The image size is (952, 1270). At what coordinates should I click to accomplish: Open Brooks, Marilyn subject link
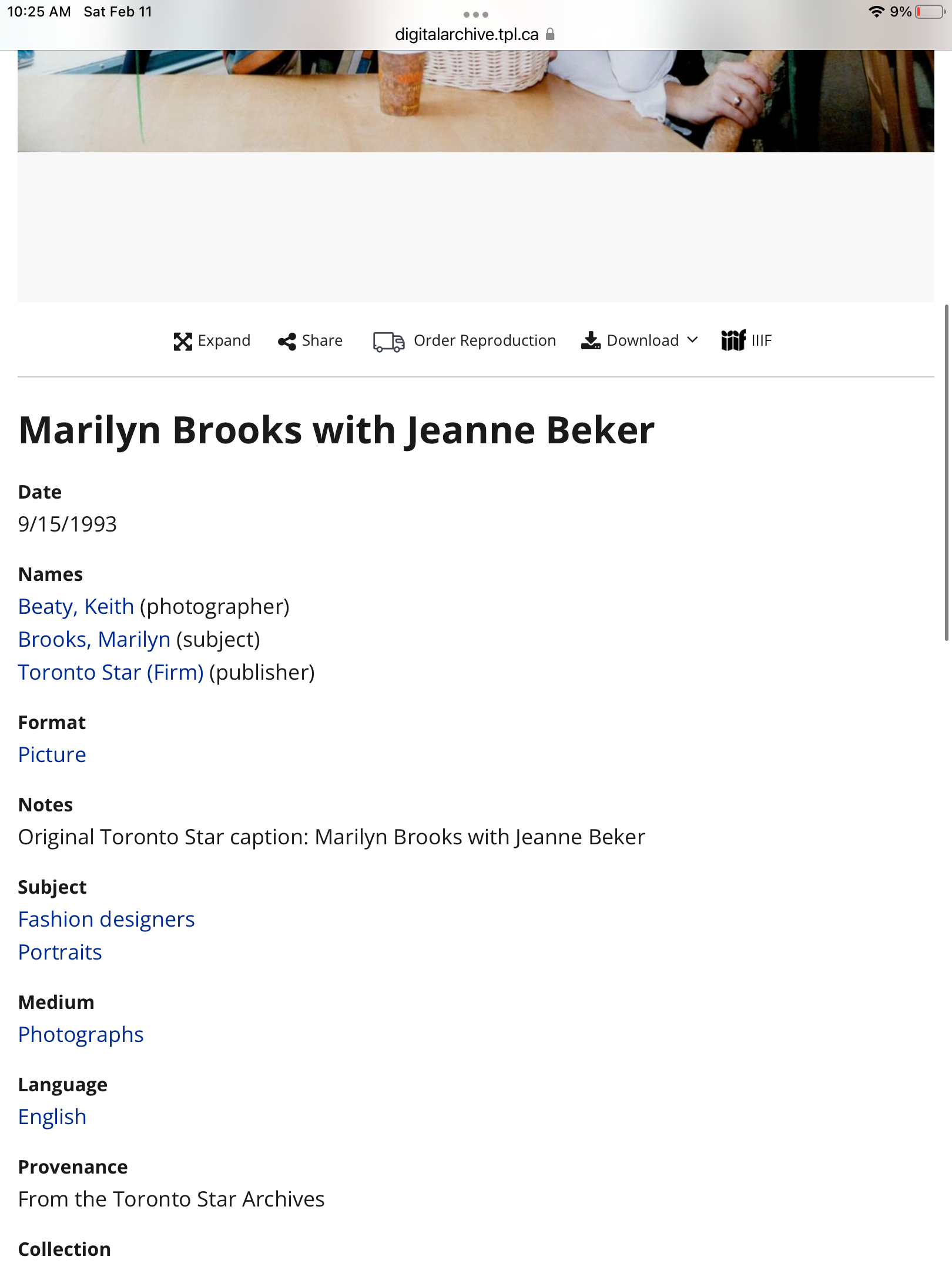94,640
